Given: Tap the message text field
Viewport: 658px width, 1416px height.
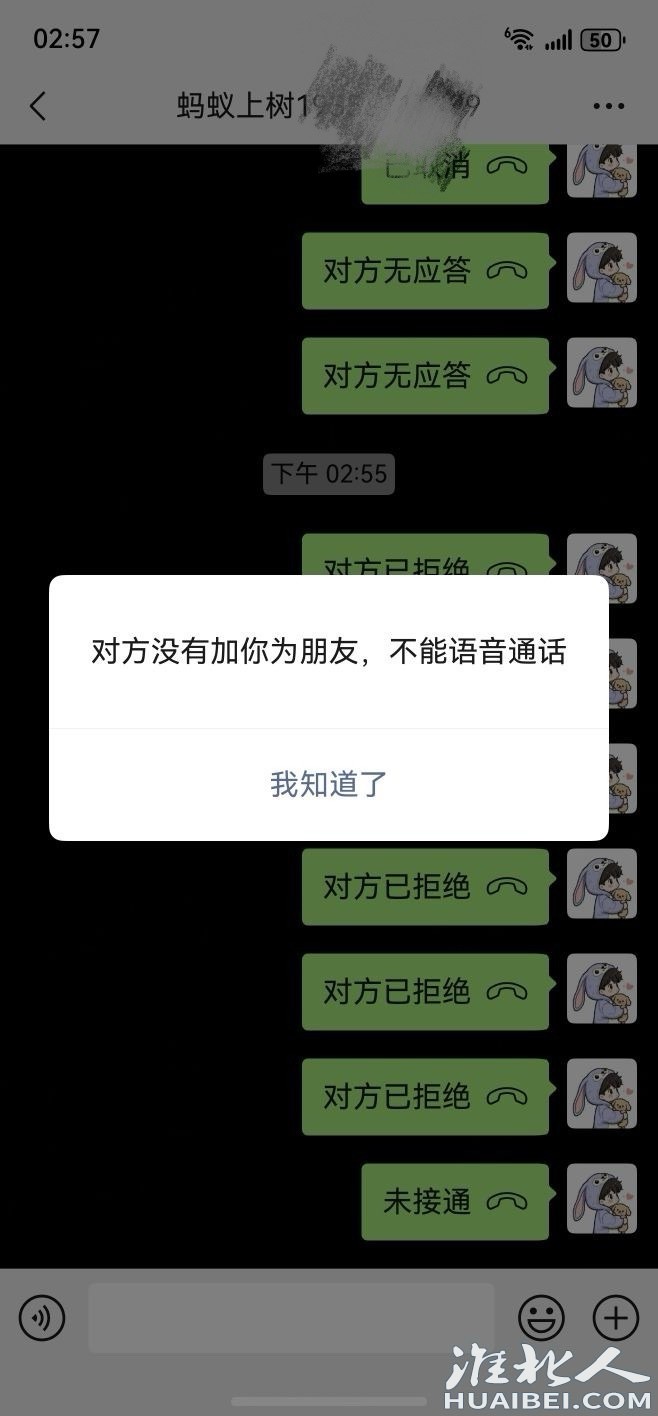Looking at the screenshot, I should [x=291, y=1318].
